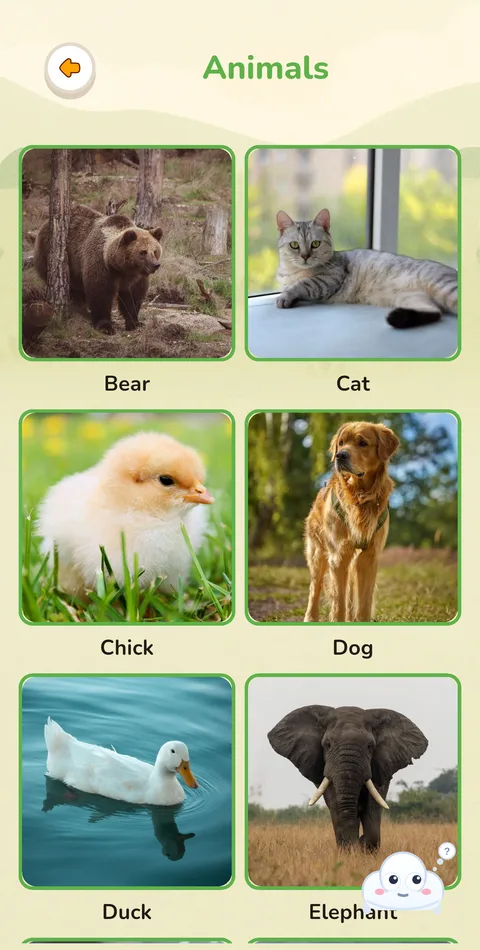Tap the Chick picture card
Viewport: 480px width, 950px height.
pos(127,517)
